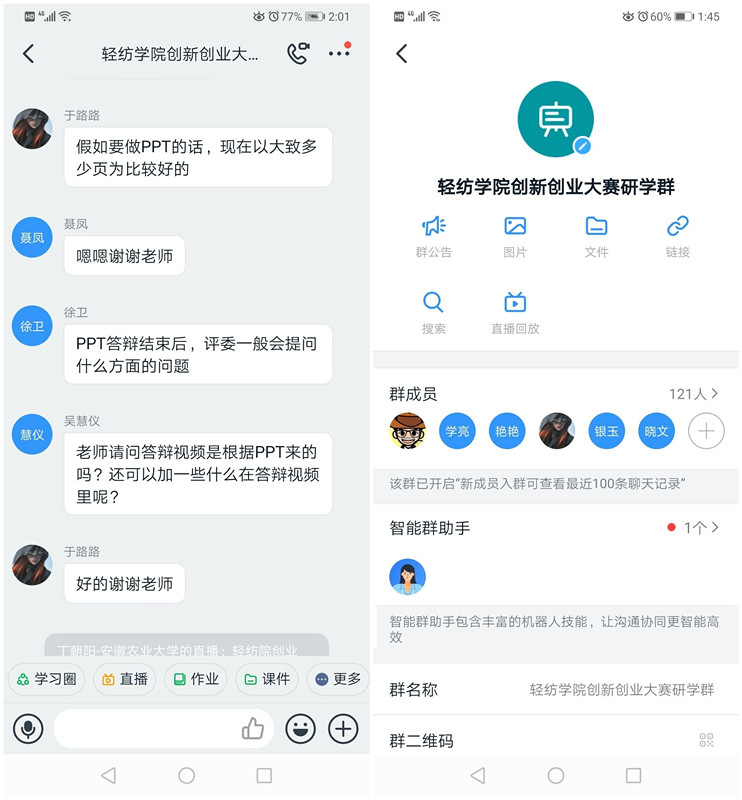Open the 作业 shortcut
The width and height of the screenshot is (742, 800).
pos(195,679)
